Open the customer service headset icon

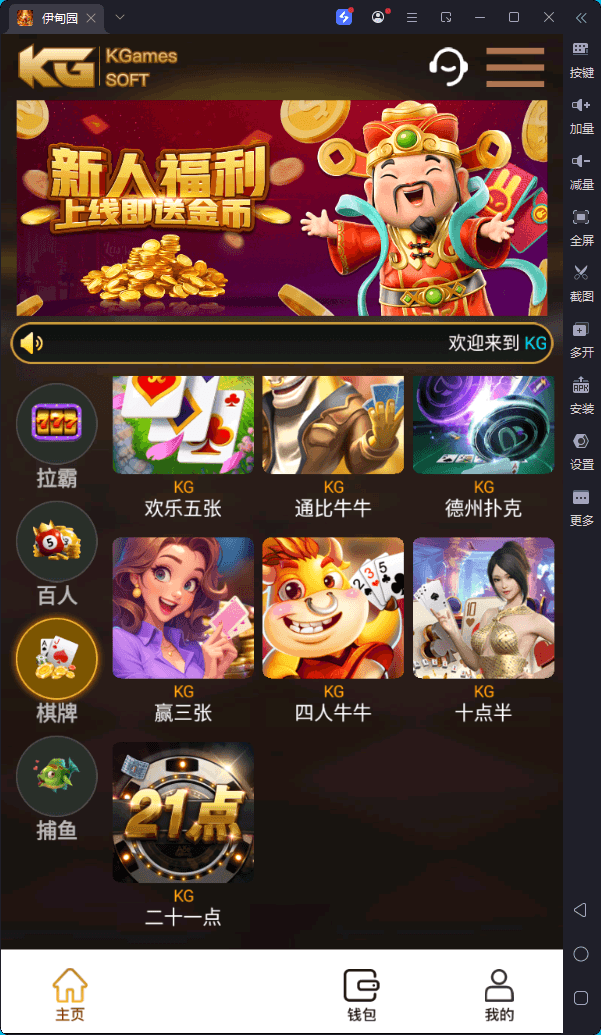pos(449,66)
